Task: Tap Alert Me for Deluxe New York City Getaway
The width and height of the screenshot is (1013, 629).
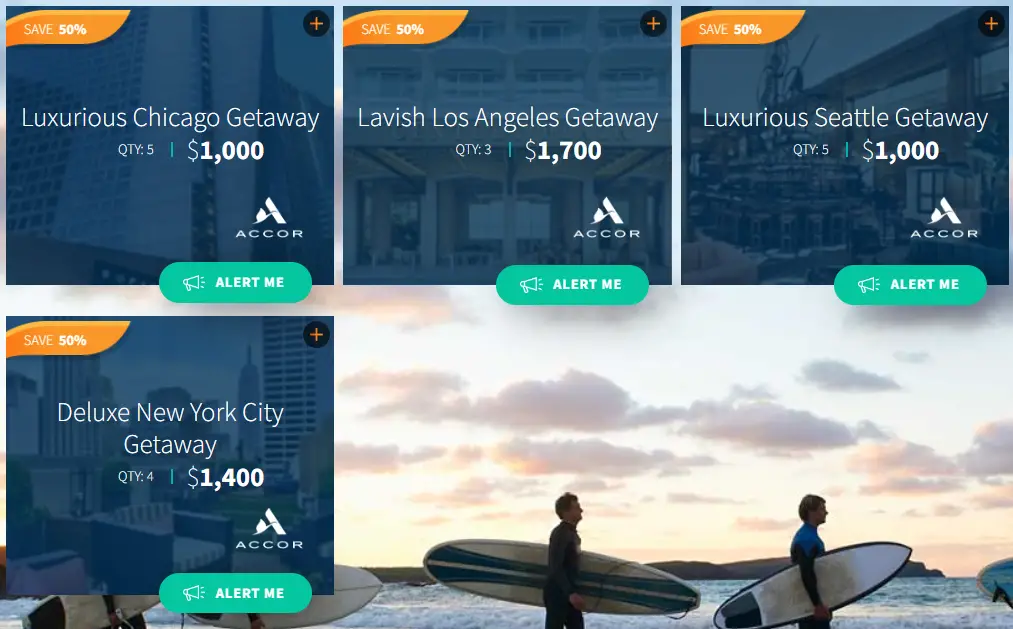Action: 235,594
